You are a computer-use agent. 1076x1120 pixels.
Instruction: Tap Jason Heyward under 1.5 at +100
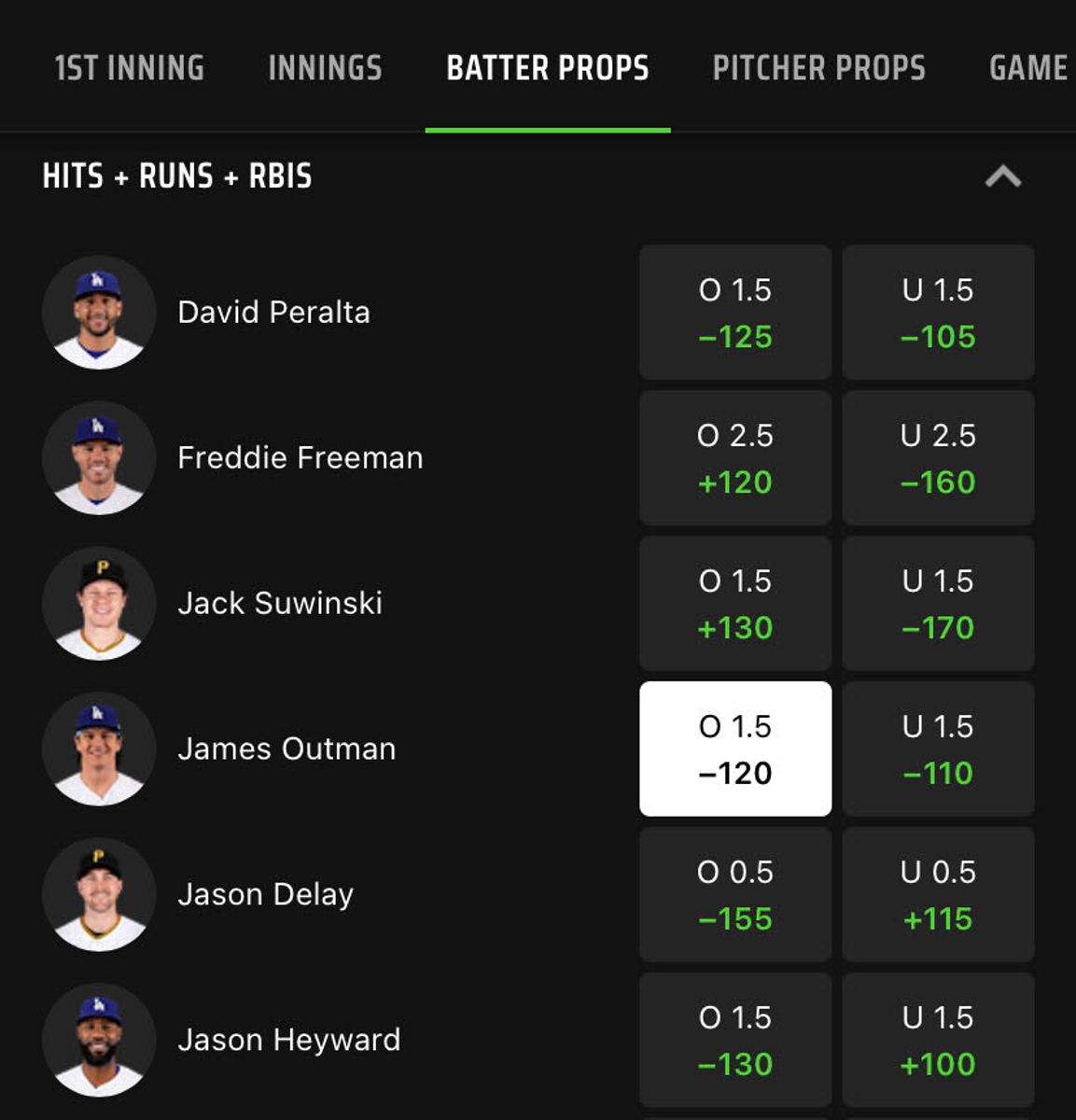point(938,1041)
